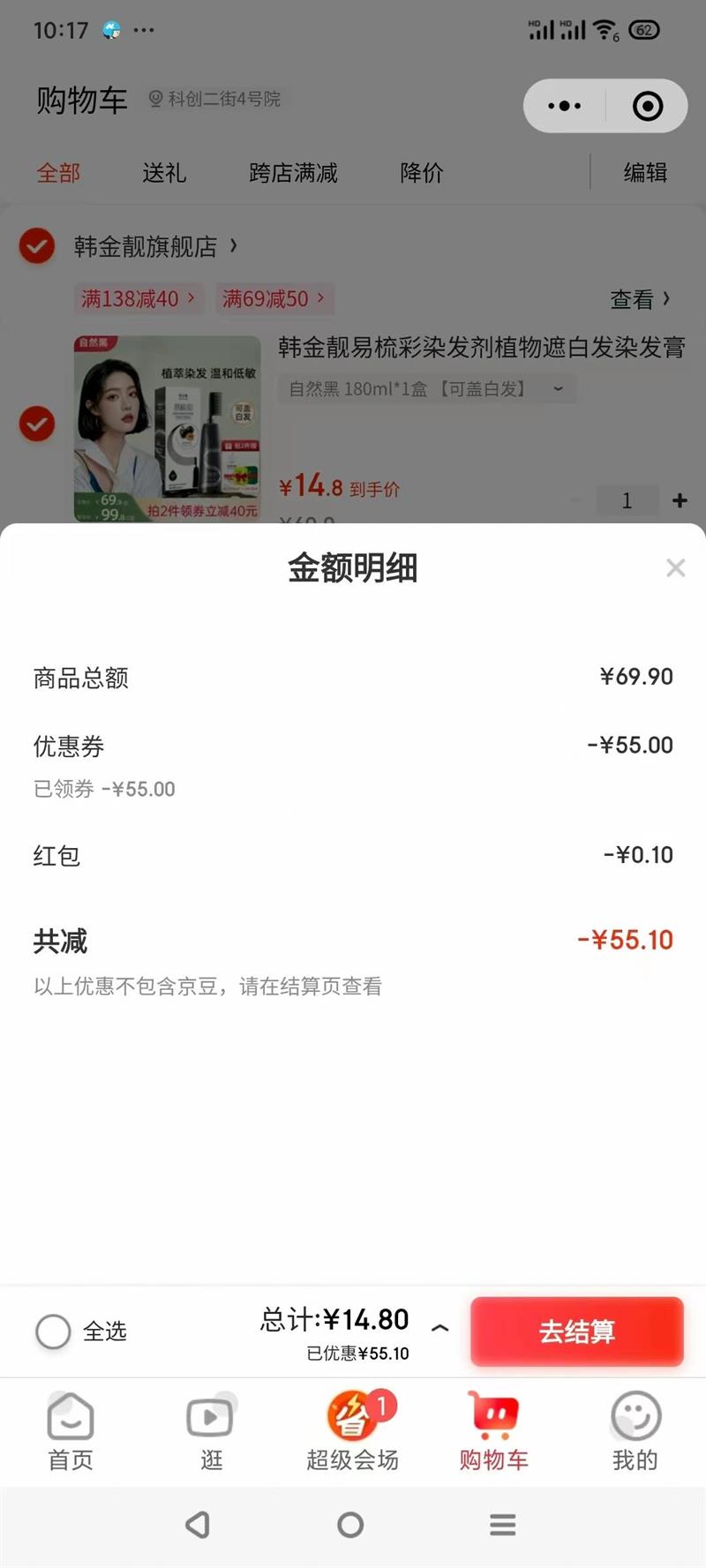Tap the system back button
The height and width of the screenshot is (1568, 706).
point(198,1525)
